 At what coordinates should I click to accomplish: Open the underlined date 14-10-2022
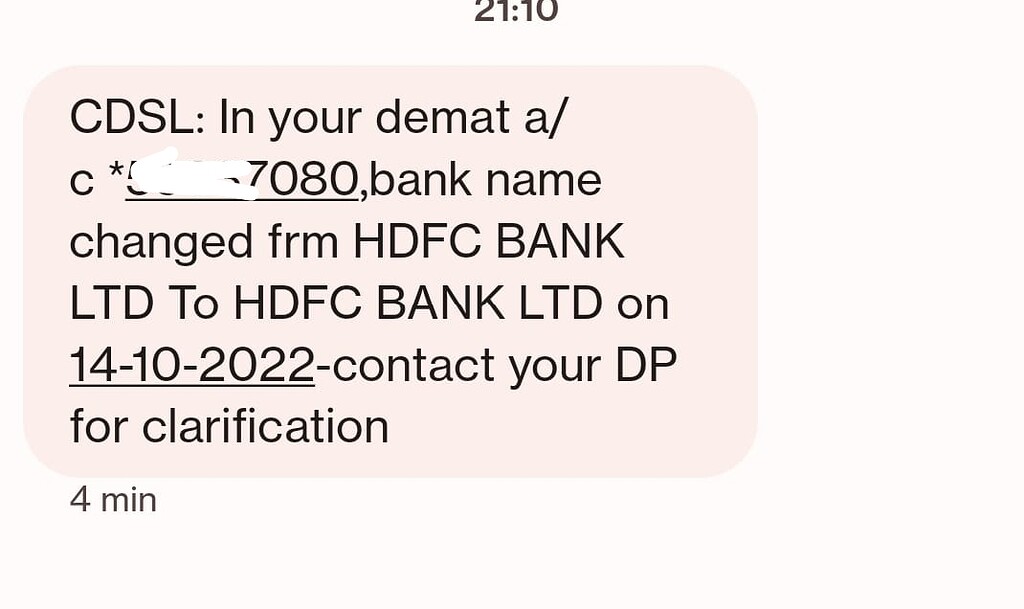(192, 365)
